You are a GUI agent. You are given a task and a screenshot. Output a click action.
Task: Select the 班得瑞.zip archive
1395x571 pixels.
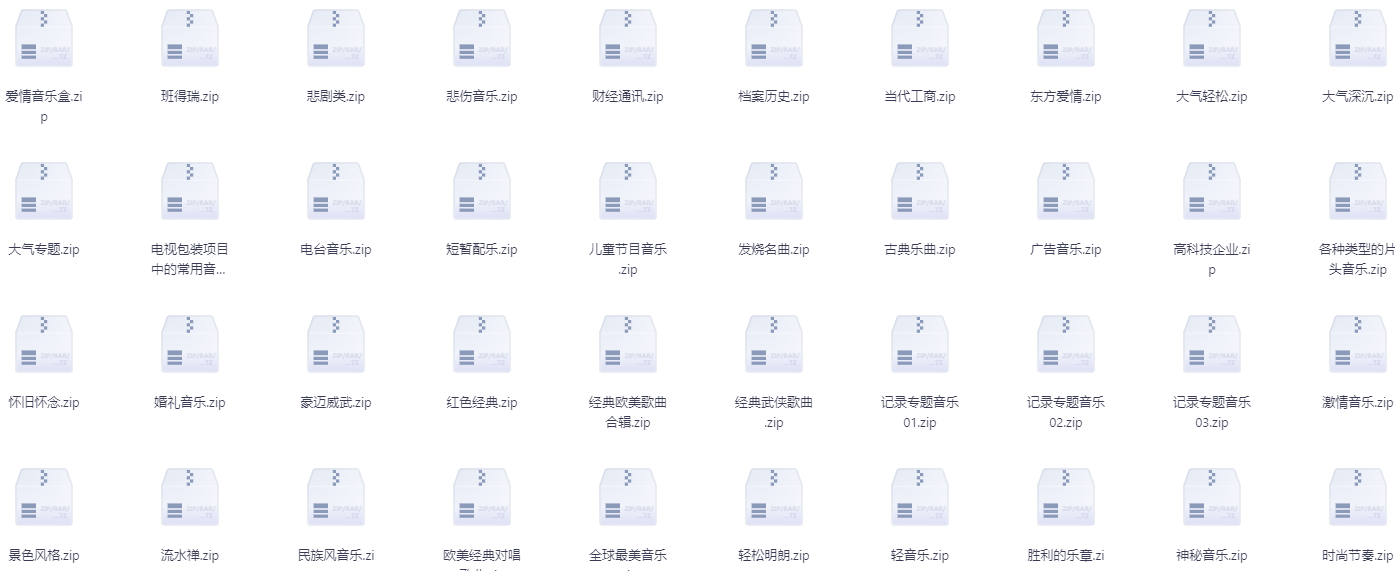click(x=190, y=40)
